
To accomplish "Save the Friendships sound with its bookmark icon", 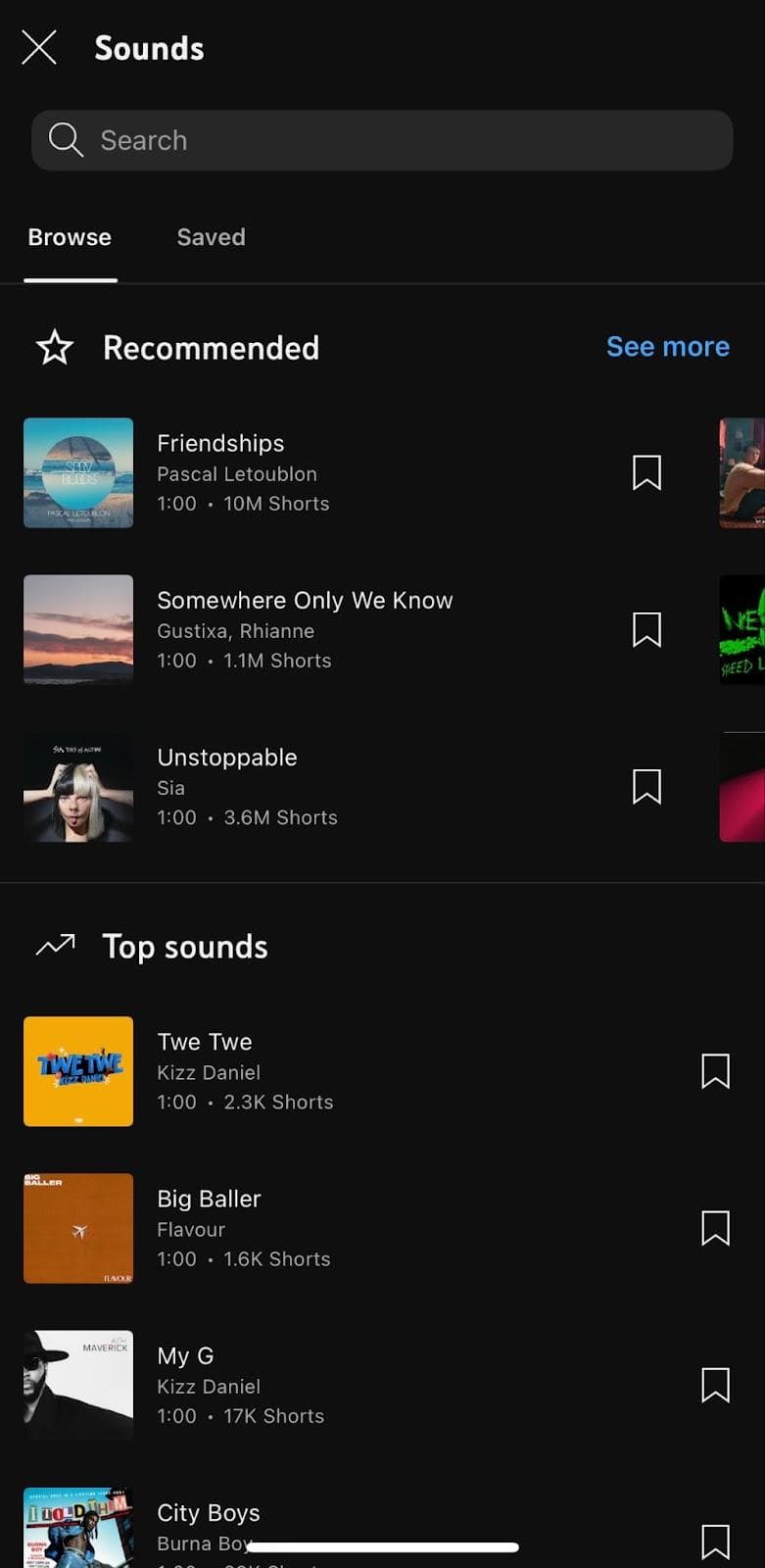I will point(645,473).
